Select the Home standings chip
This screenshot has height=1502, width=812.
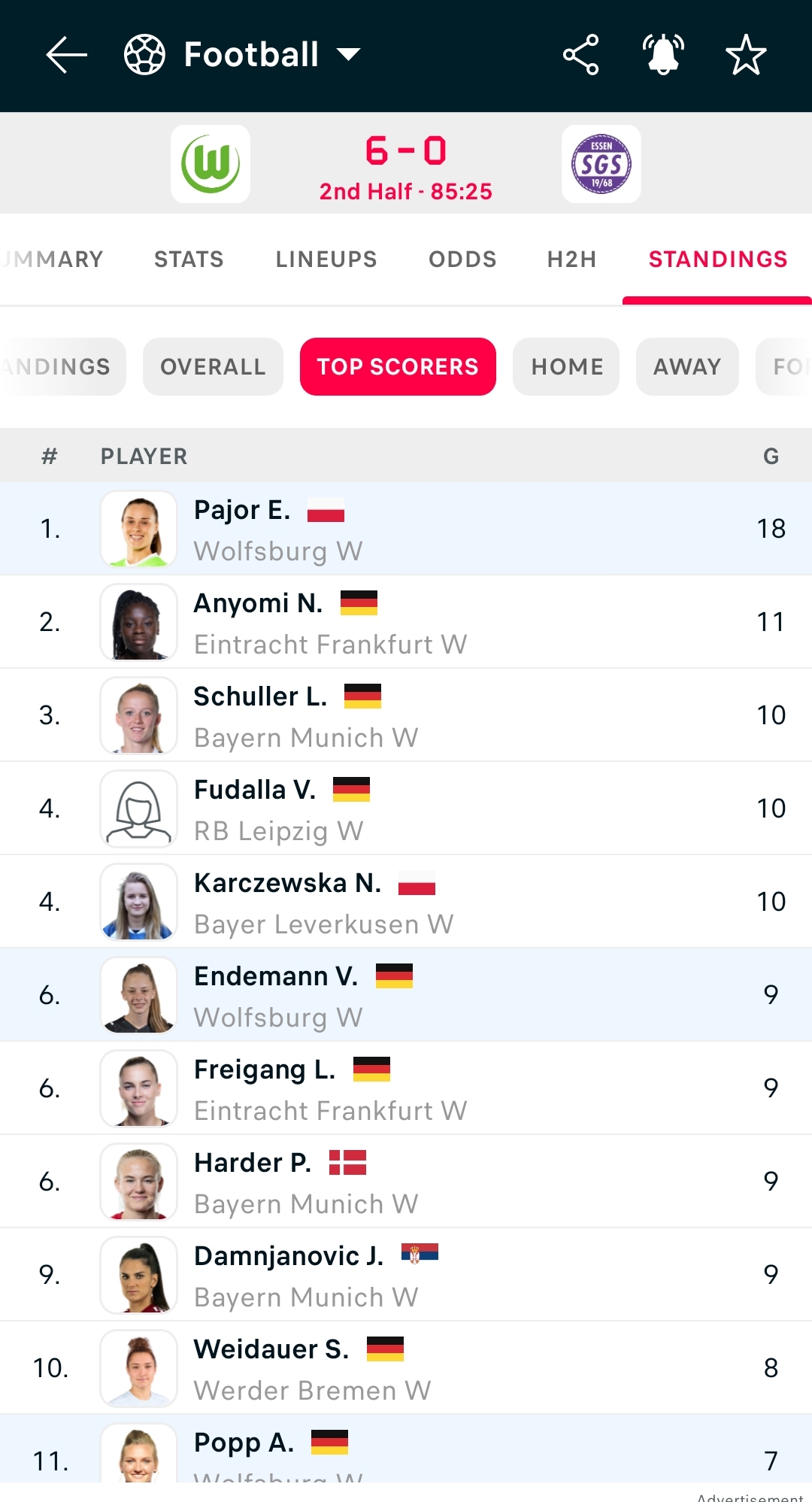[566, 366]
